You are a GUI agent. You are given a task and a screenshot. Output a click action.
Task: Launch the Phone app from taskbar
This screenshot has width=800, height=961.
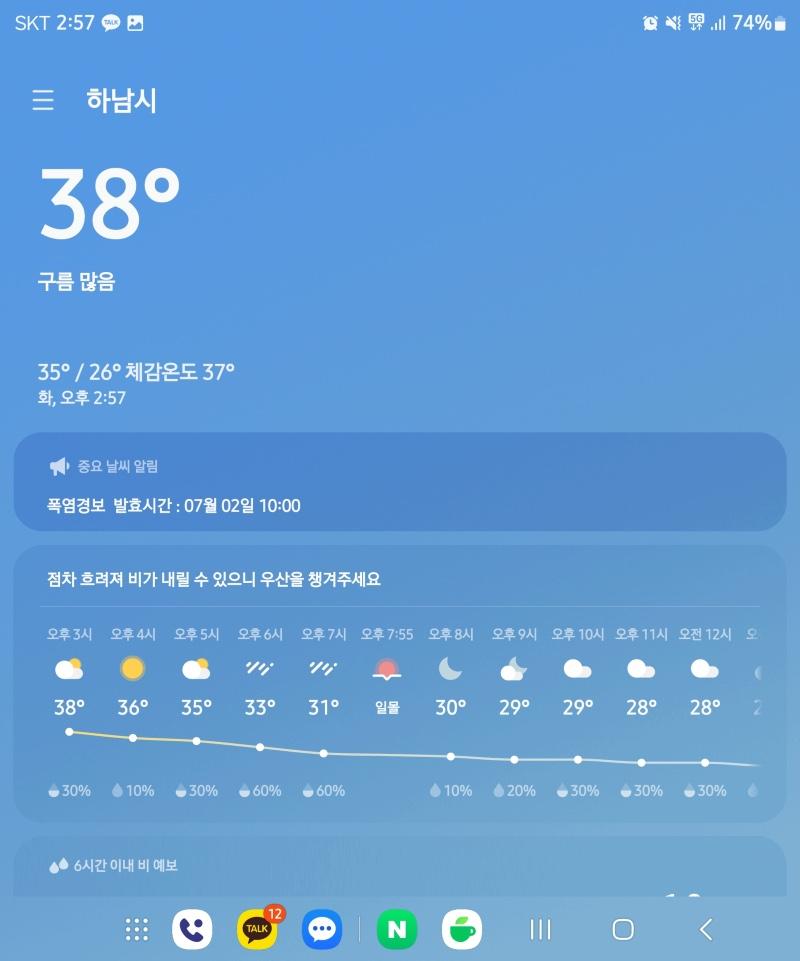coord(192,930)
